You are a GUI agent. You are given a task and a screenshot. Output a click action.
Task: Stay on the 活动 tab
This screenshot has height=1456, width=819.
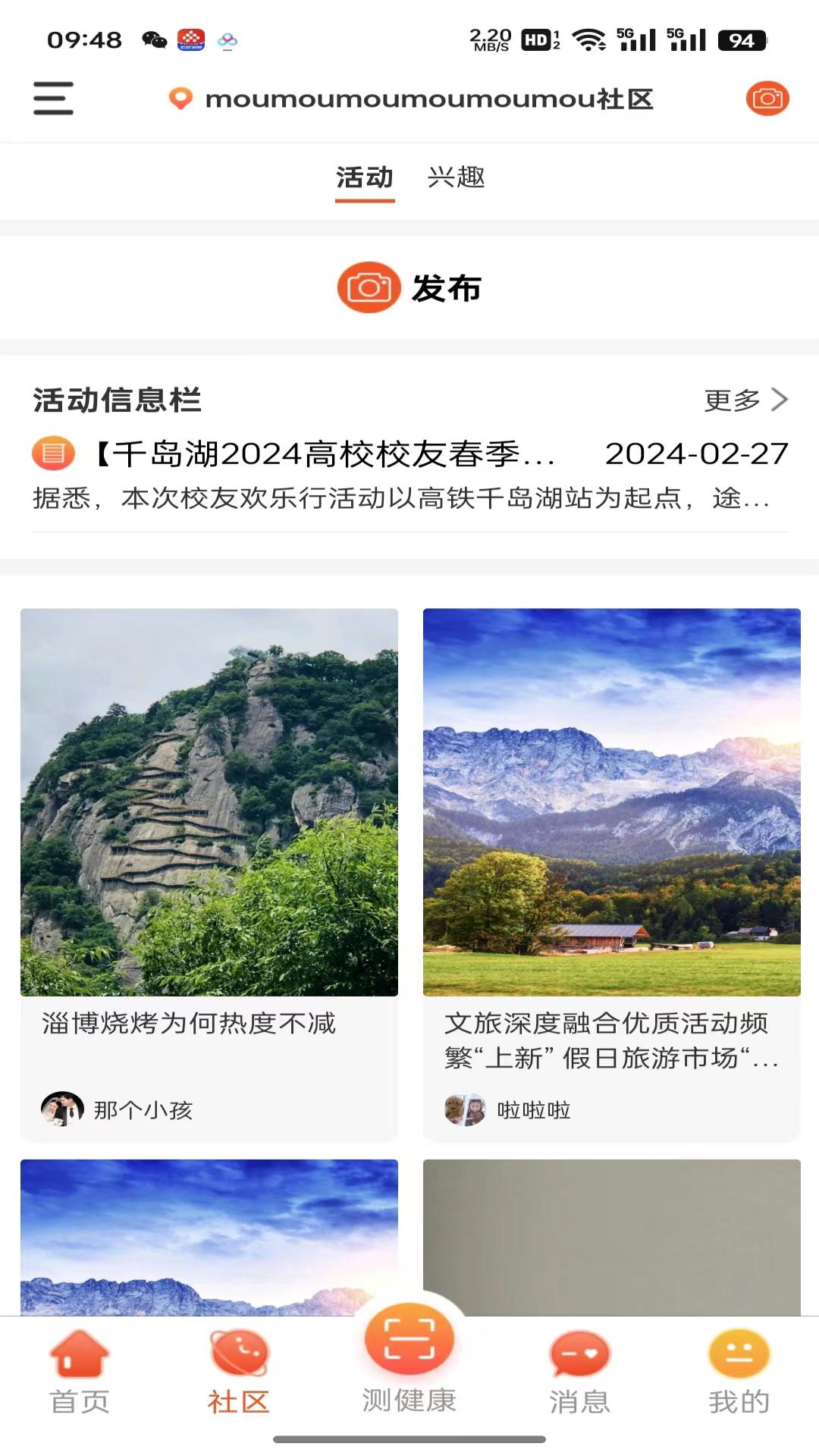tap(365, 177)
